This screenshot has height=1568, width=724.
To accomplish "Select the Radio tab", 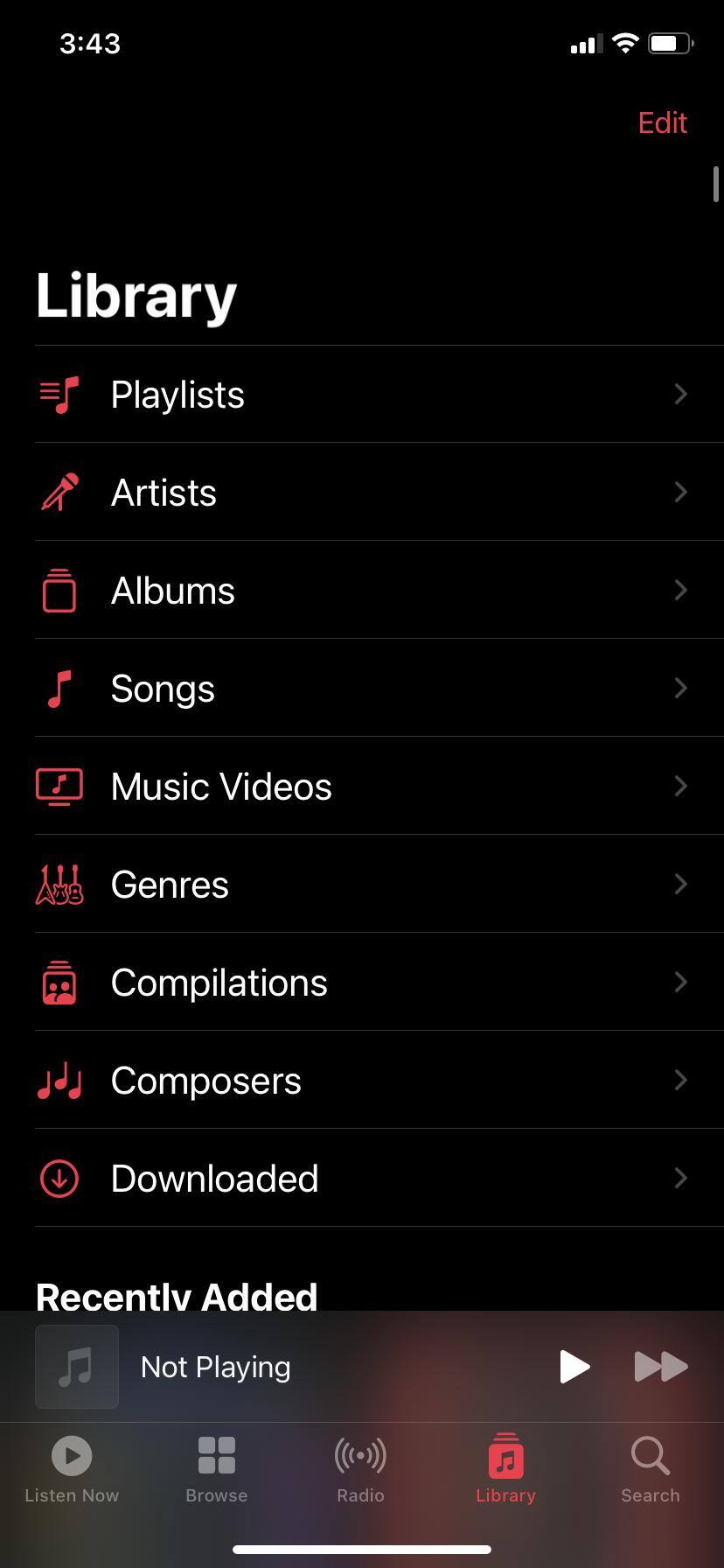I will tap(360, 1470).
